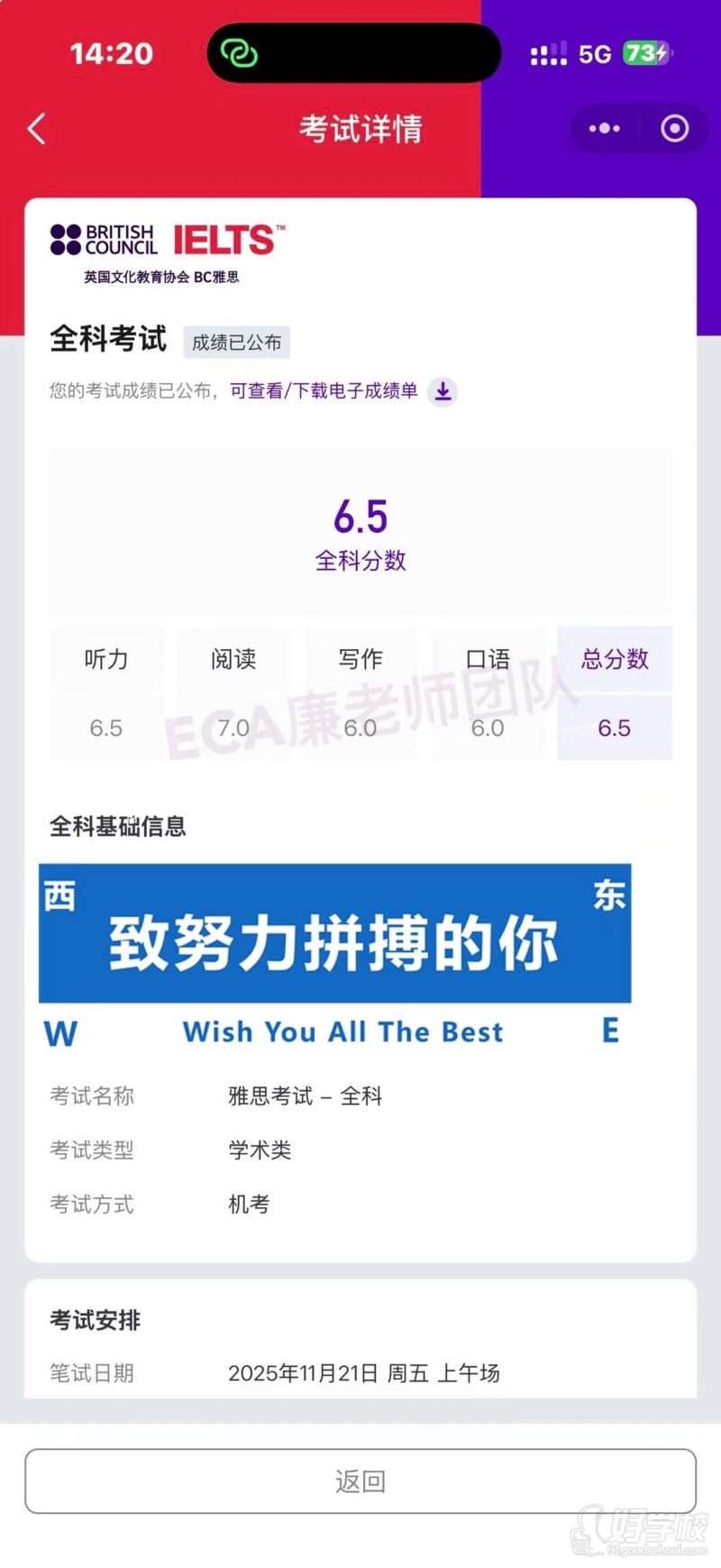This screenshot has height=1568, width=721.
Task: Select the 口语 score column
Action: 487,660
